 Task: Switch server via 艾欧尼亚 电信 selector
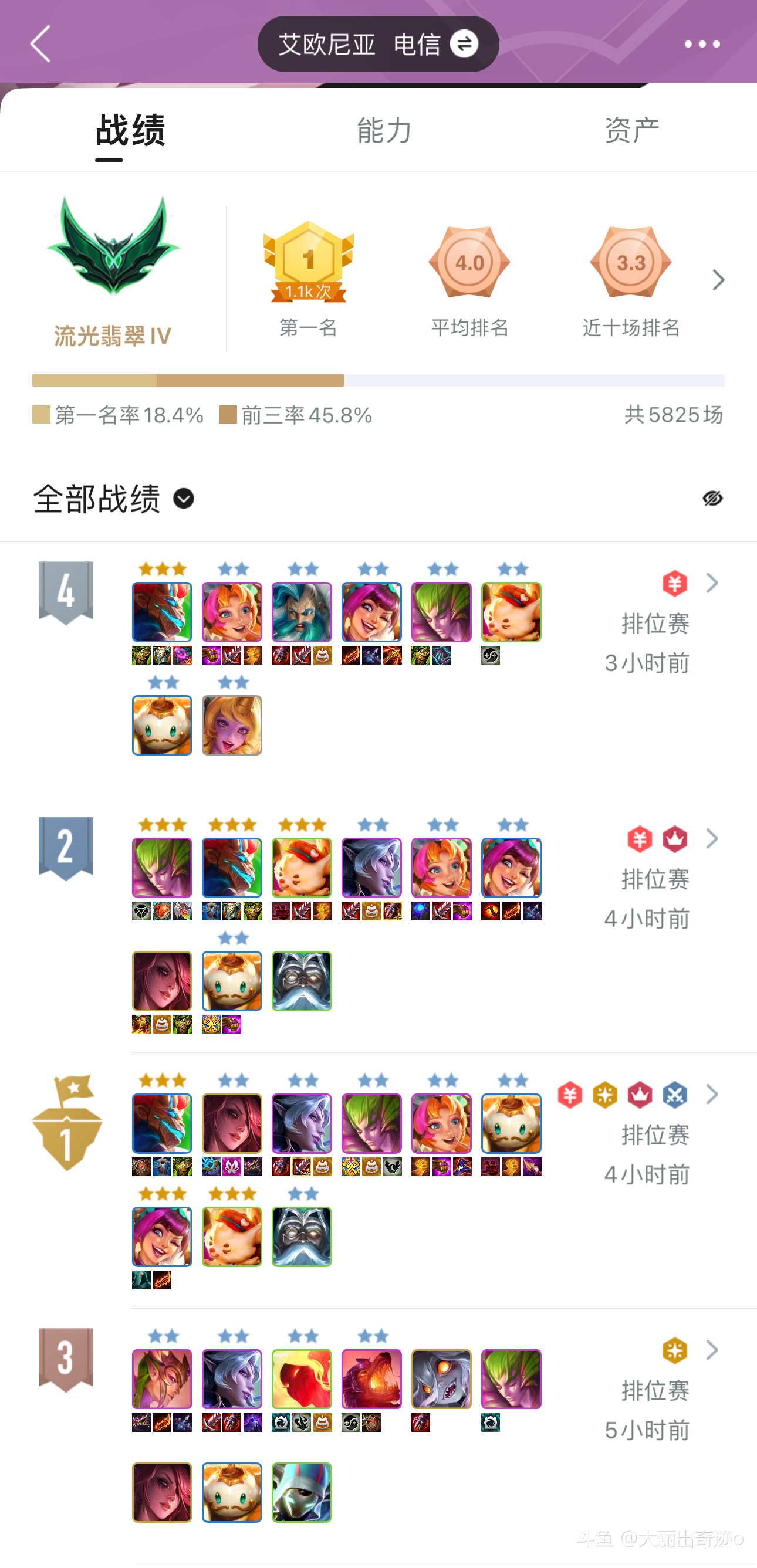click(x=377, y=44)
